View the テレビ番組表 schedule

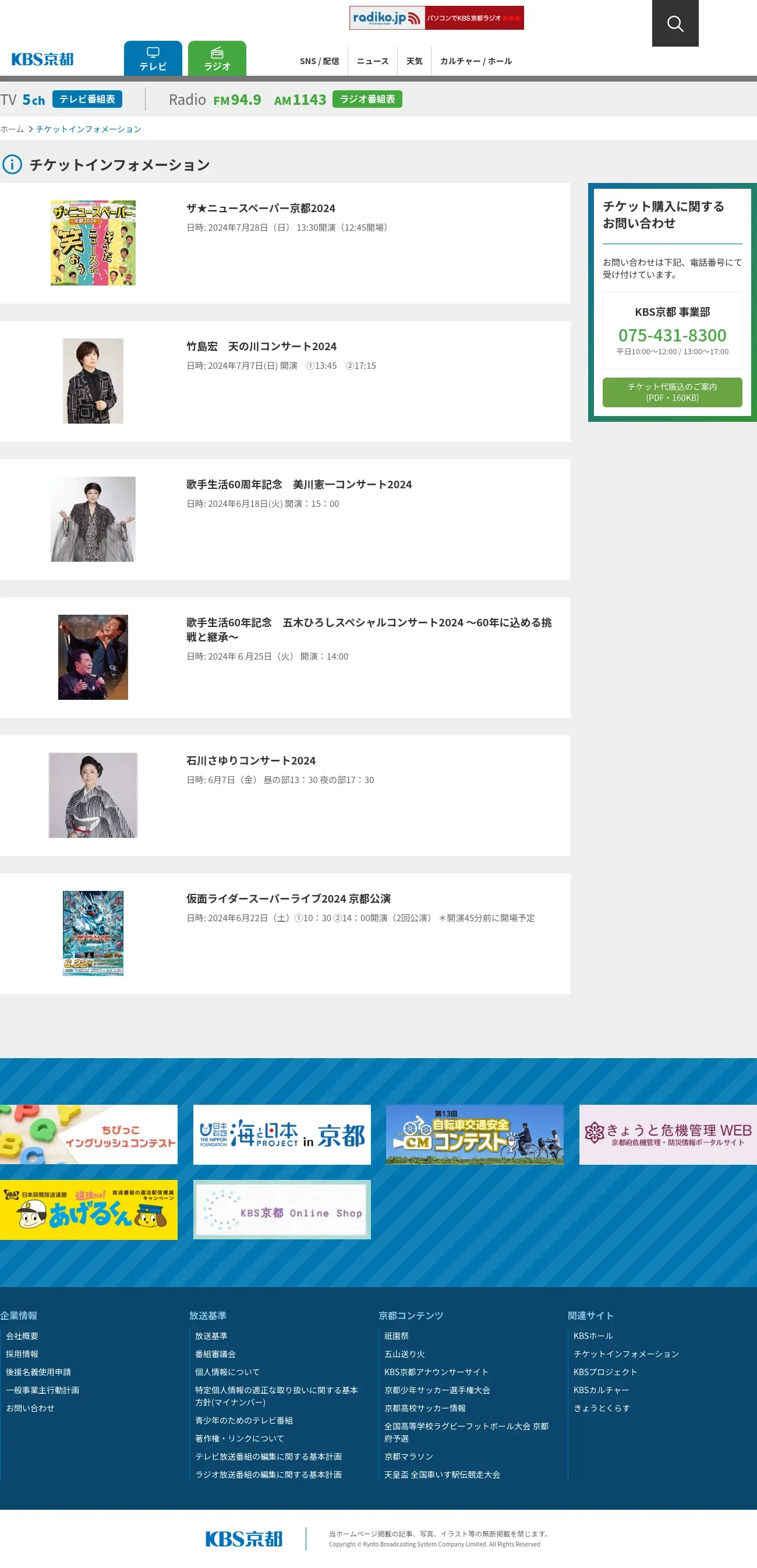click(x=87, y=99)
